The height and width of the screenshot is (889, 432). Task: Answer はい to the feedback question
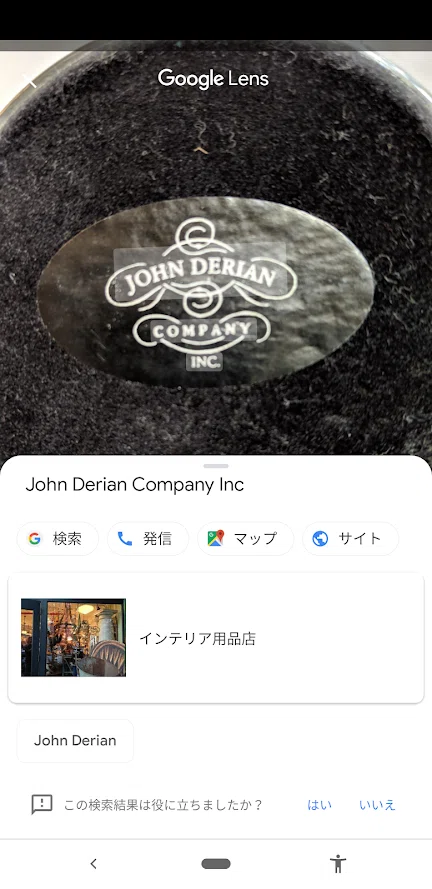coord(320,805)
